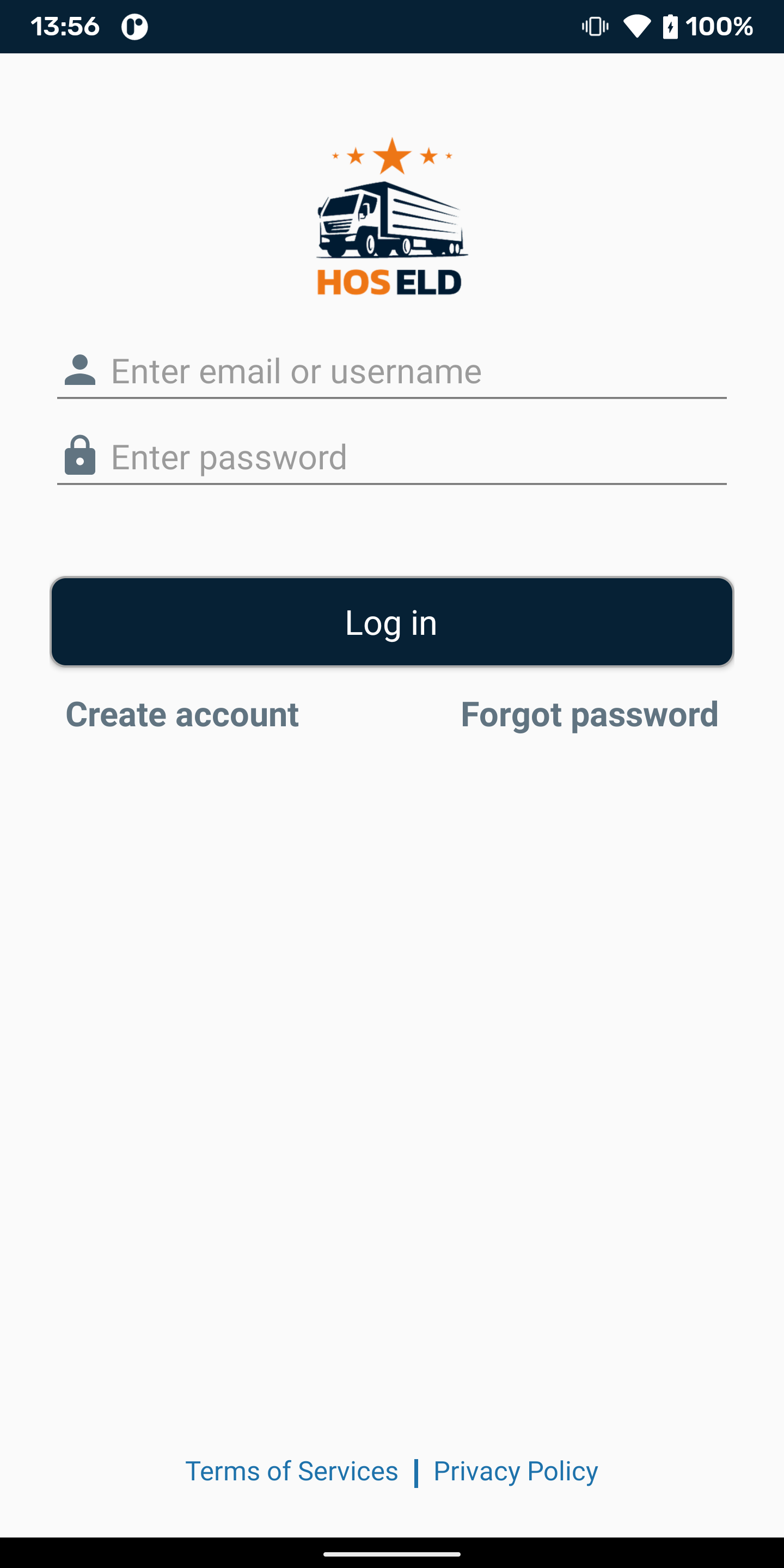
Task: Open the Terms of Services link
Action: click(x=292, y=1471)
